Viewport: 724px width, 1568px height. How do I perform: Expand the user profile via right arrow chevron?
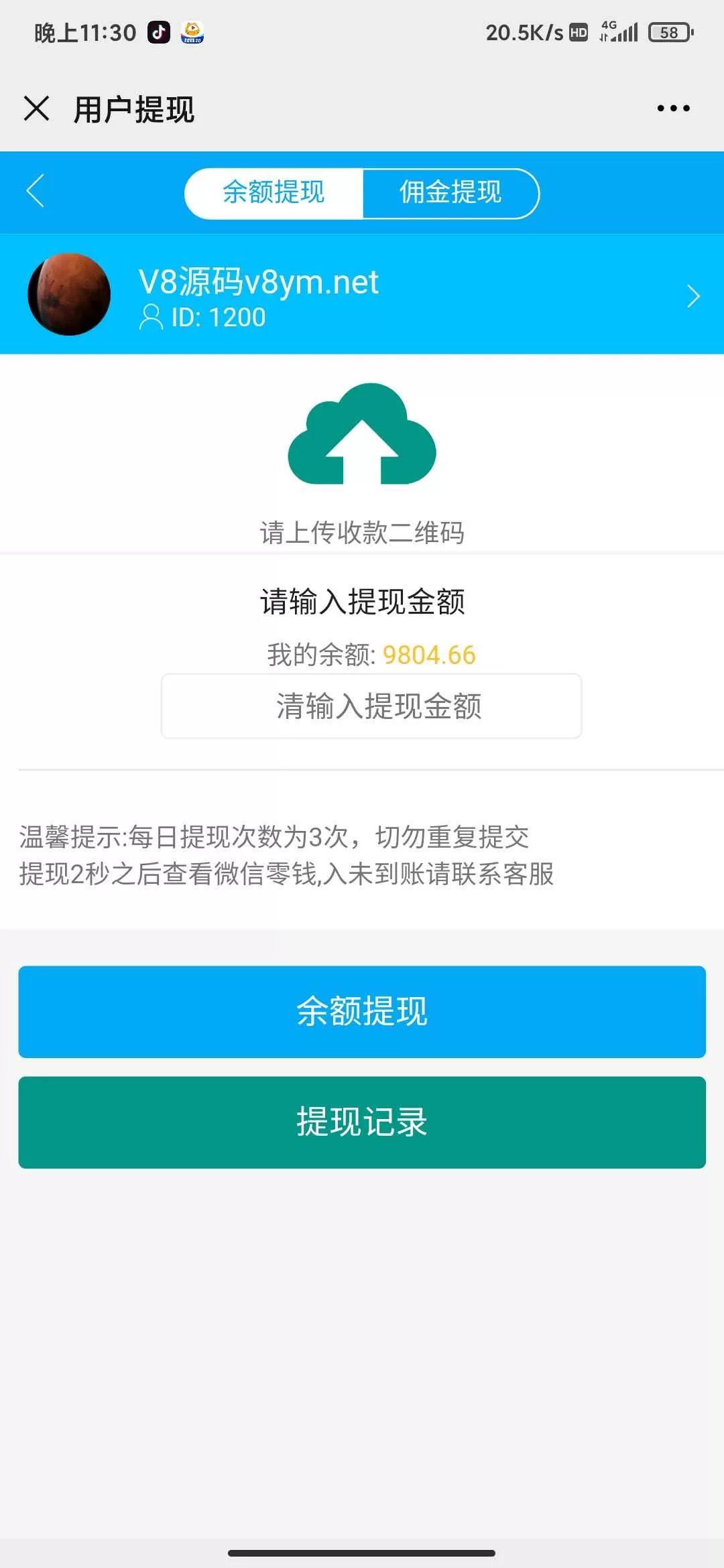pyautogui.click(x=694, y=295)
